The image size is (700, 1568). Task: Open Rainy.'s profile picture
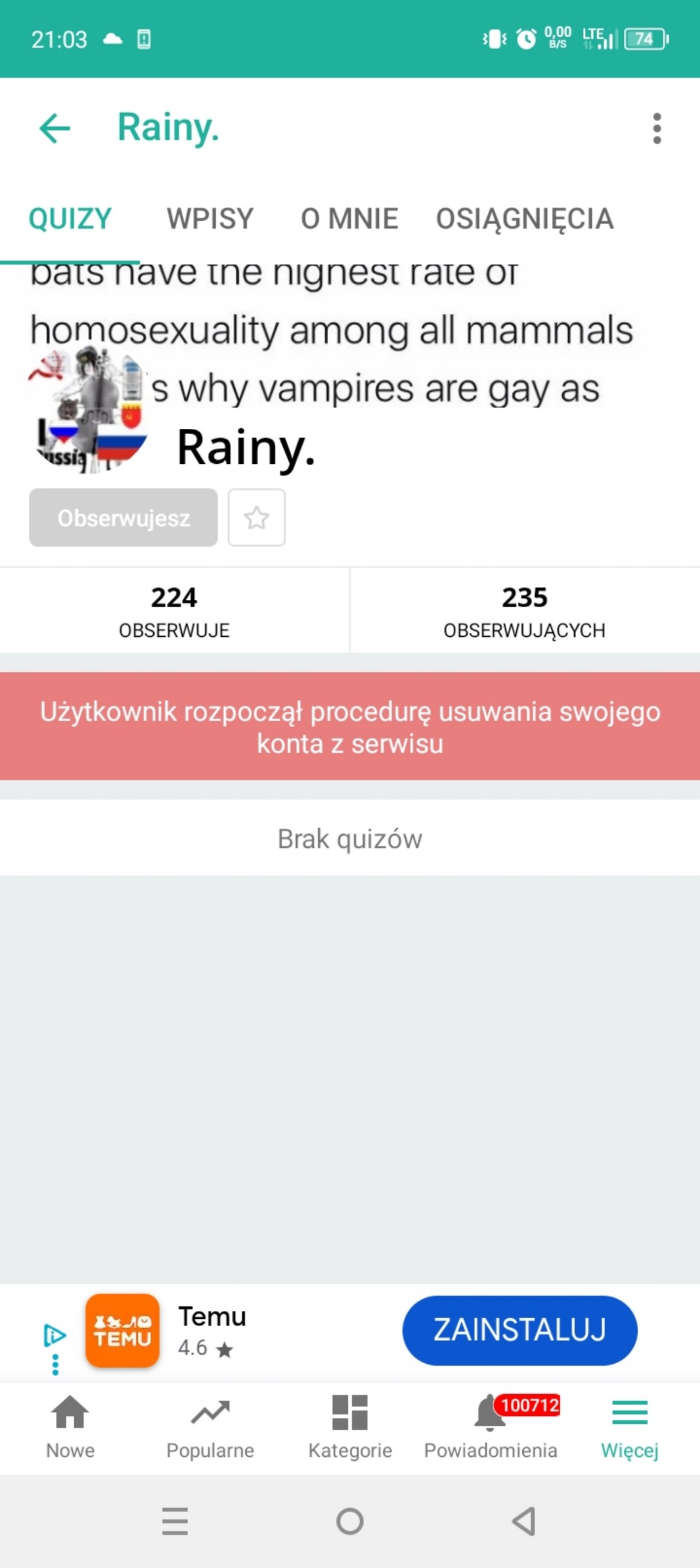click(x=89, y=410)
